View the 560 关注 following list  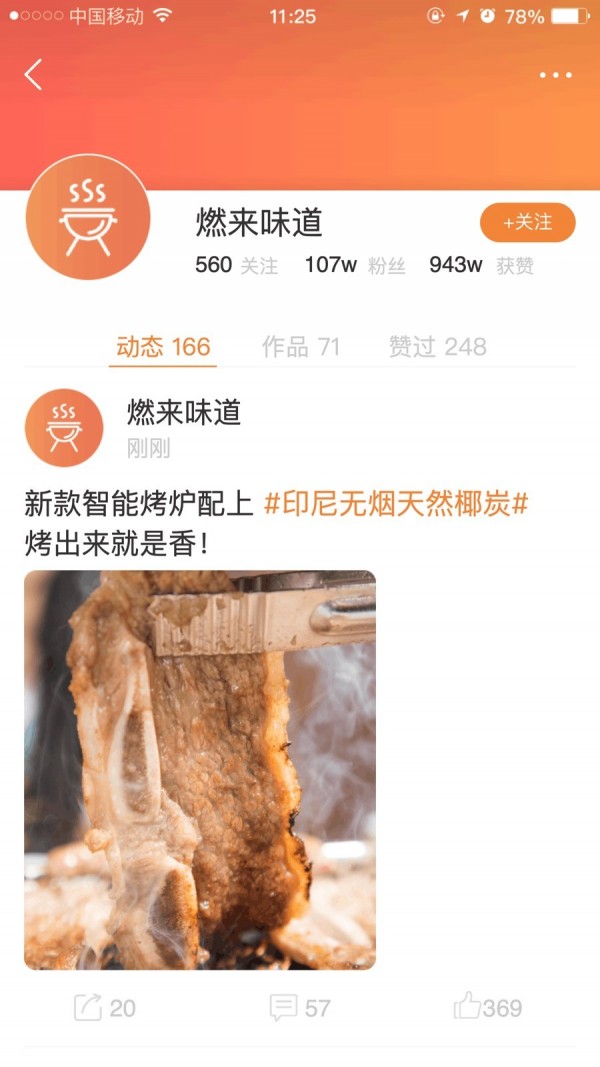[x=236, y=265]
